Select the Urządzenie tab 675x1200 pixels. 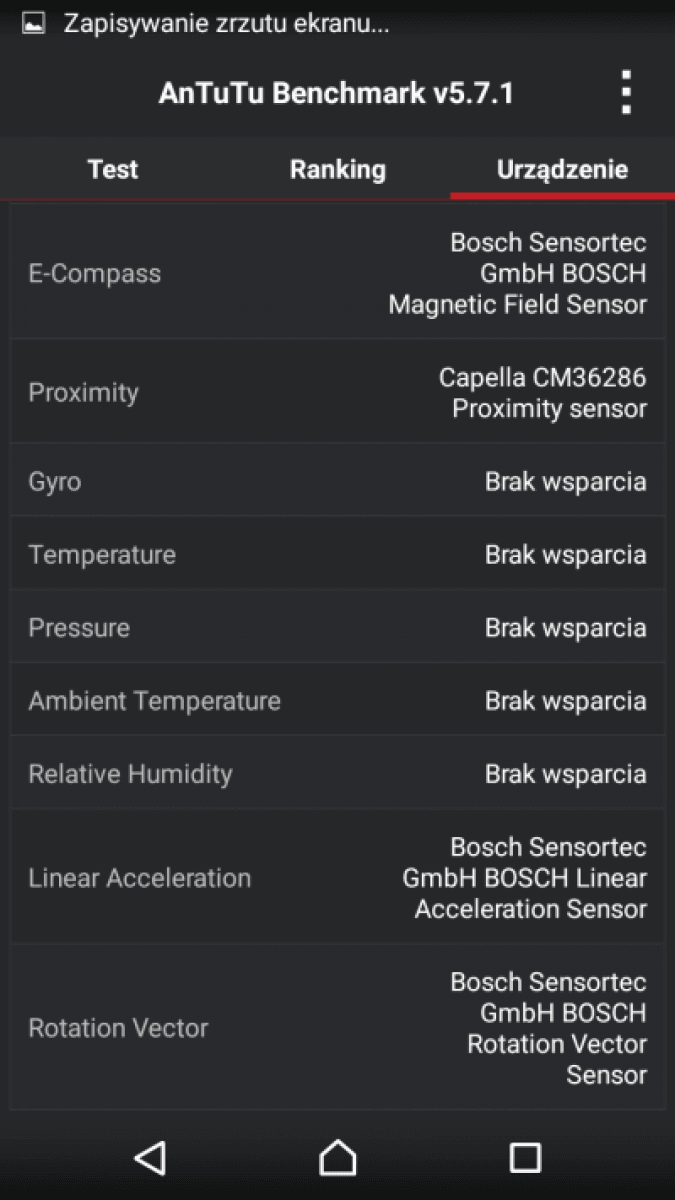[x=562, y=169]
